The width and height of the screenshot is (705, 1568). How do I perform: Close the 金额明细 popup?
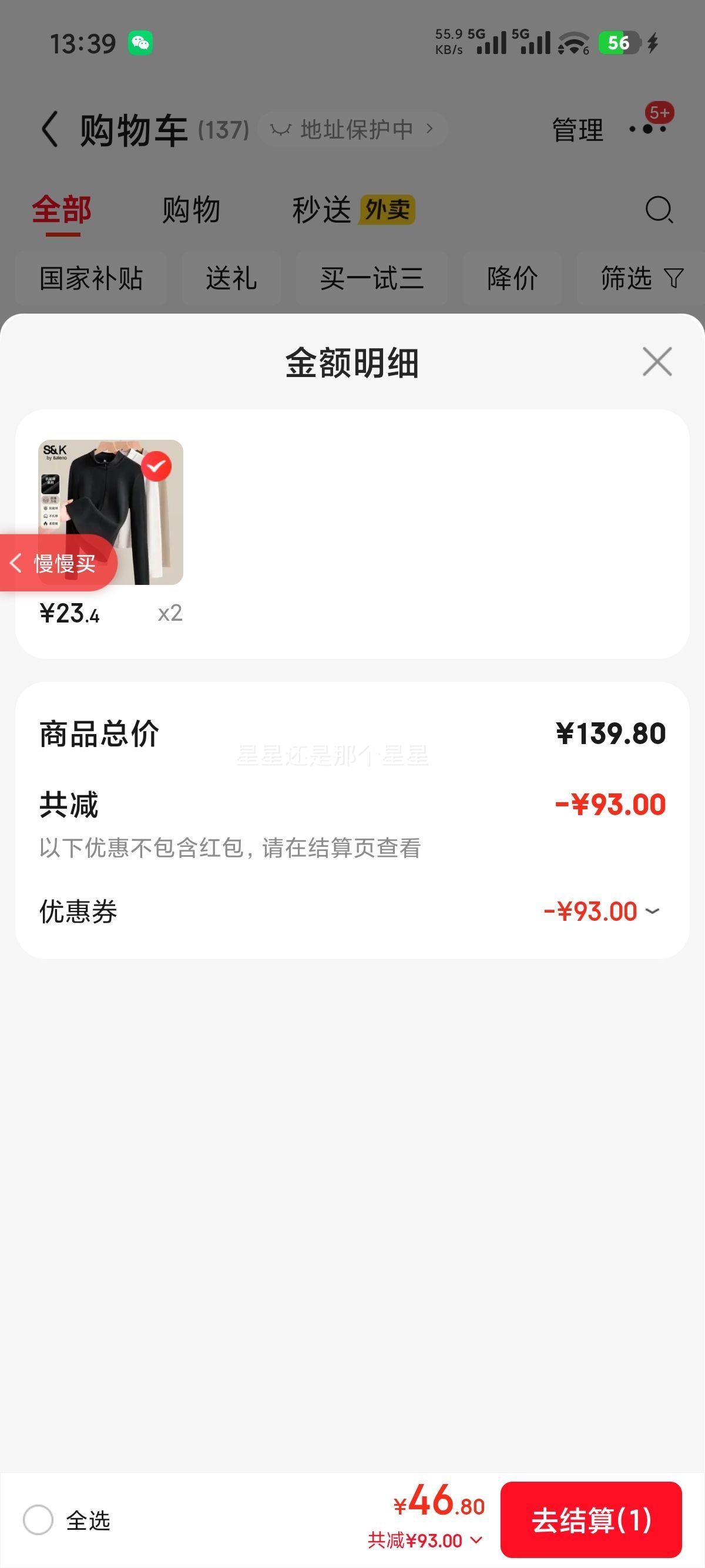pos(656,362)
